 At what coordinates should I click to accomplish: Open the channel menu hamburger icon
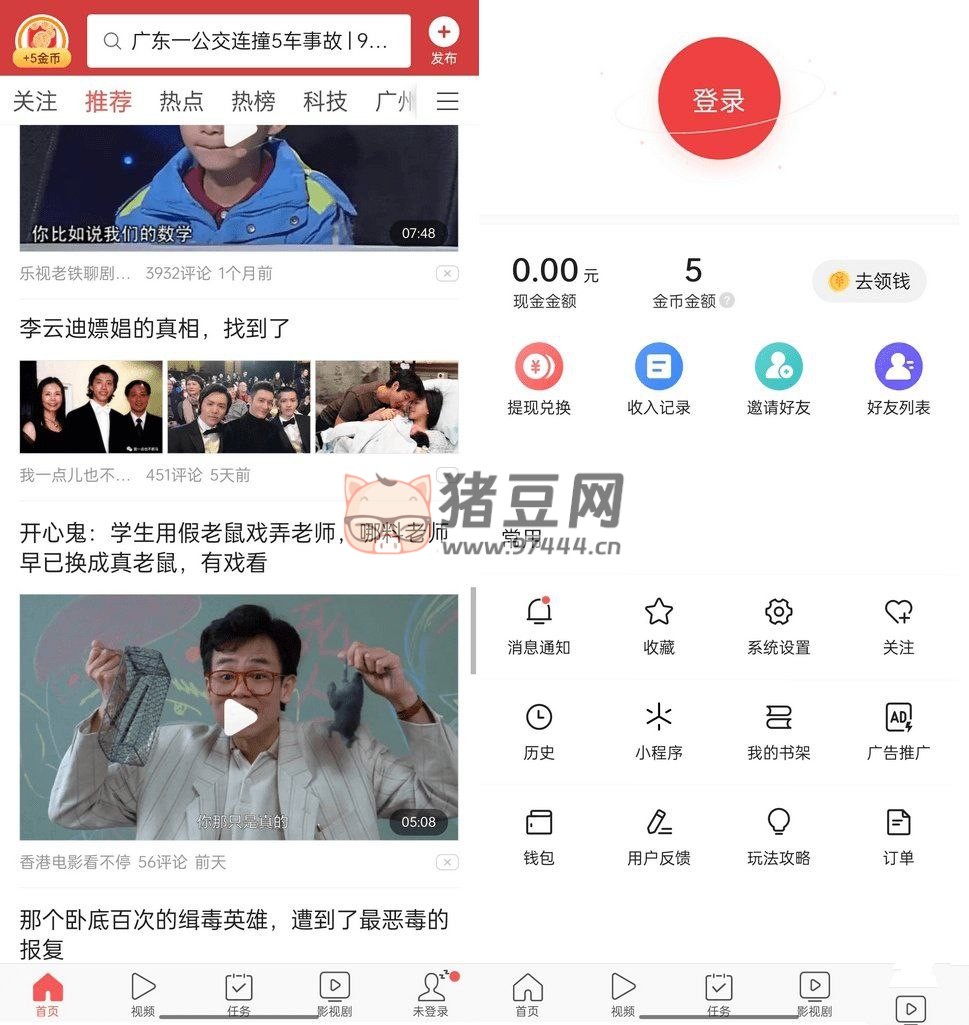[447, 101]
